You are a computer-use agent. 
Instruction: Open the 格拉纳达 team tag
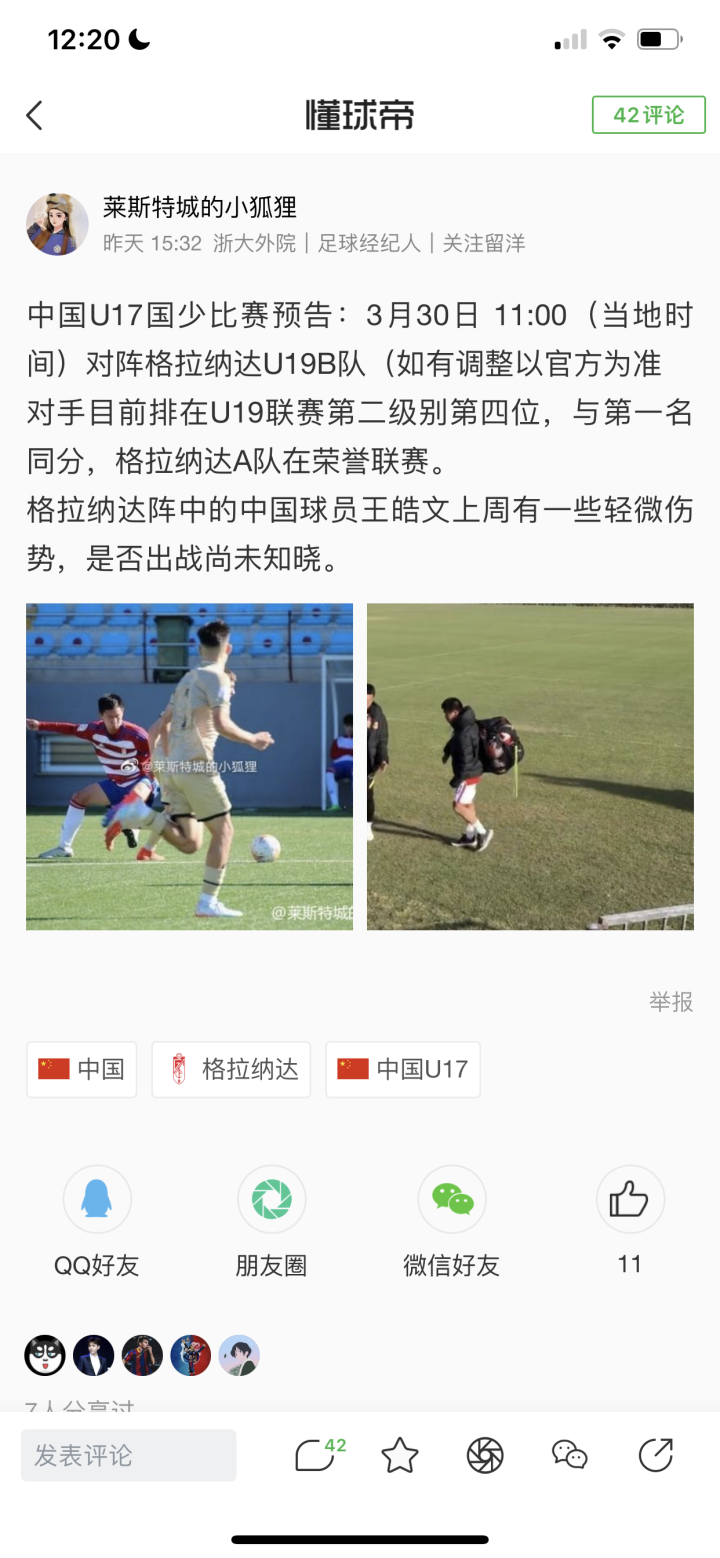[231, 1069]
